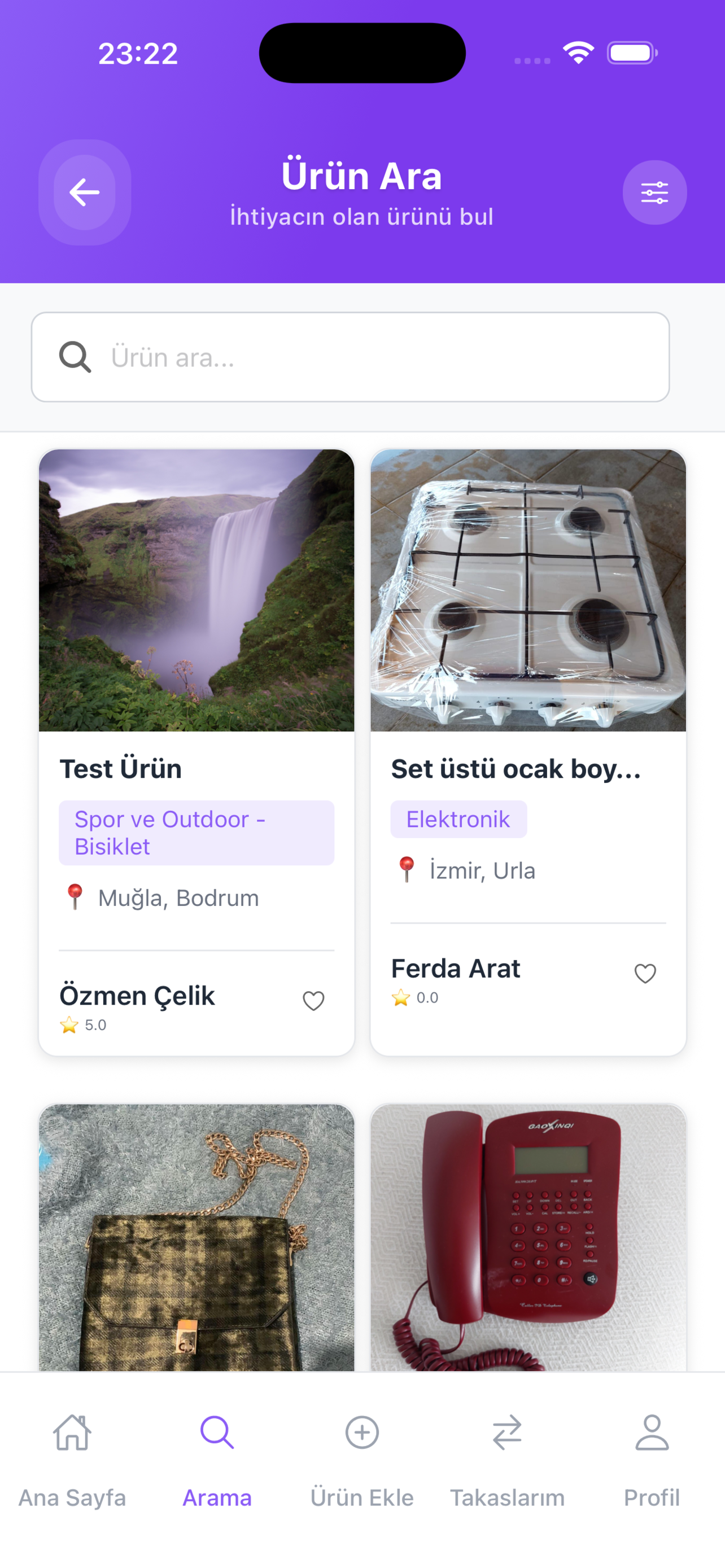Tap the location pin next to İzmir, Urla
The height and width of the screenshot is (1568, 725).
[407, 870]
